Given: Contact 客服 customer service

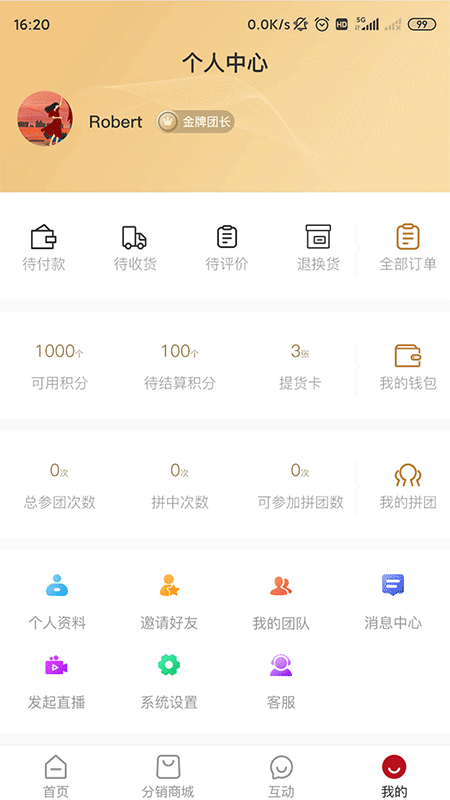Looking at the screenshot, I should tap(281, 682).
